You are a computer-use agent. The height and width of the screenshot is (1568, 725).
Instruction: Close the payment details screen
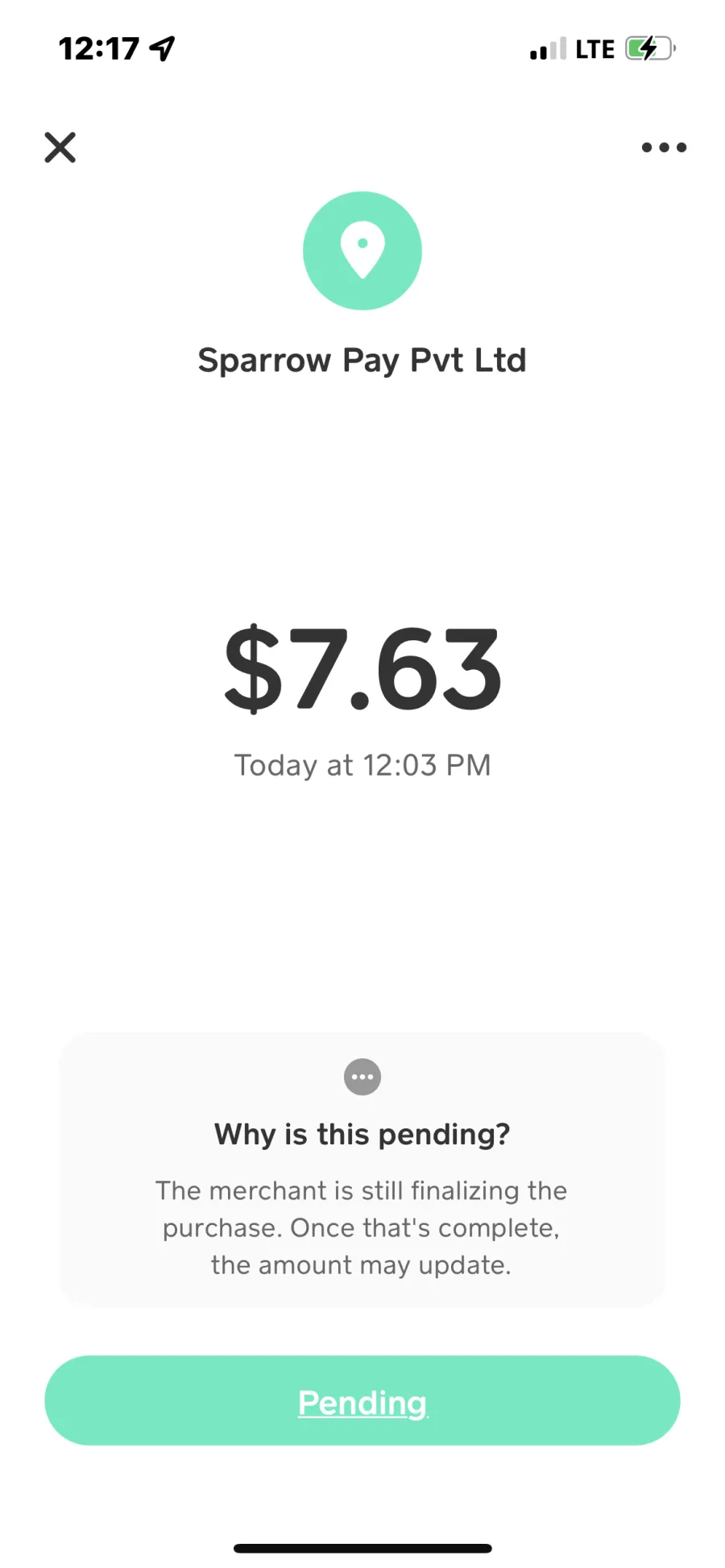[x=60, y=147]
